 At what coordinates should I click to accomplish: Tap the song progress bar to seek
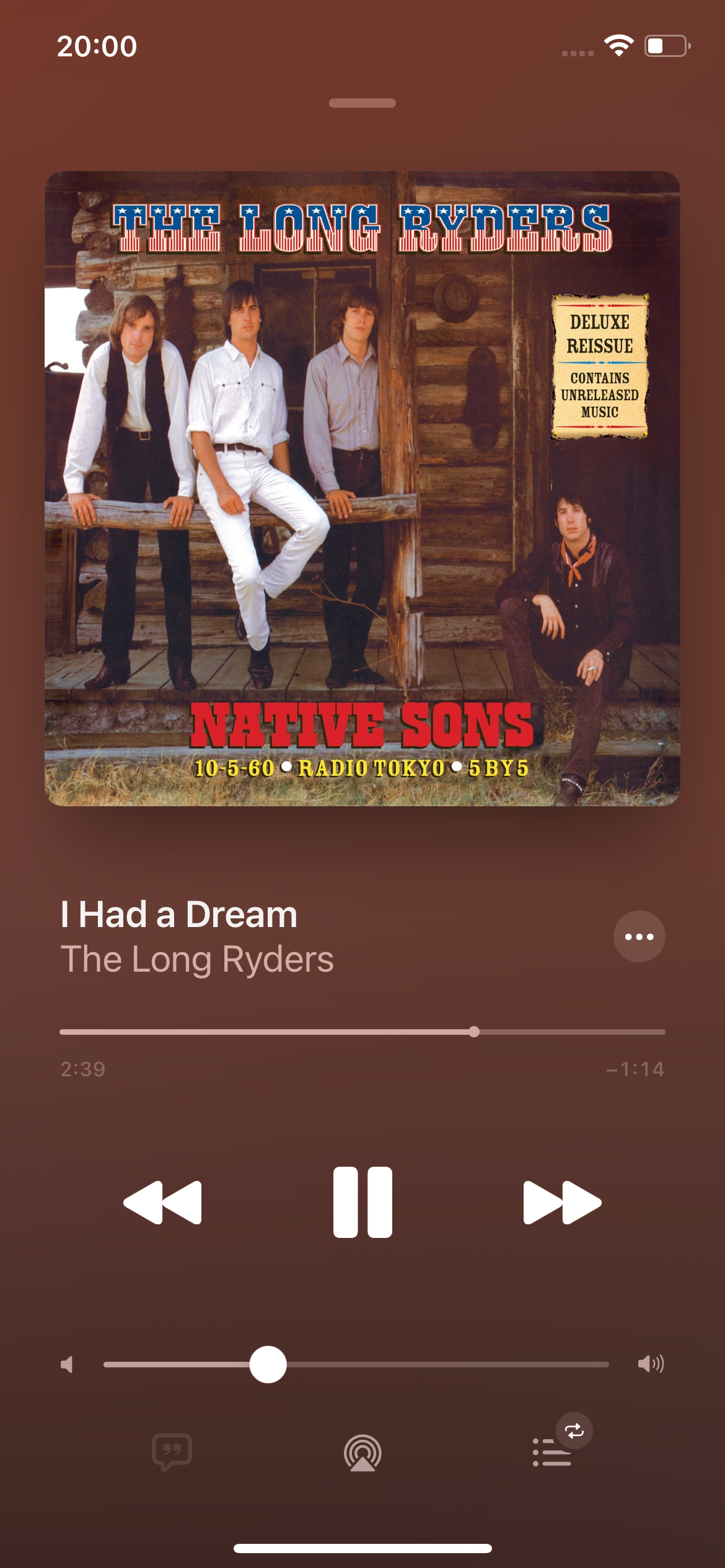tap(362, 1032)
